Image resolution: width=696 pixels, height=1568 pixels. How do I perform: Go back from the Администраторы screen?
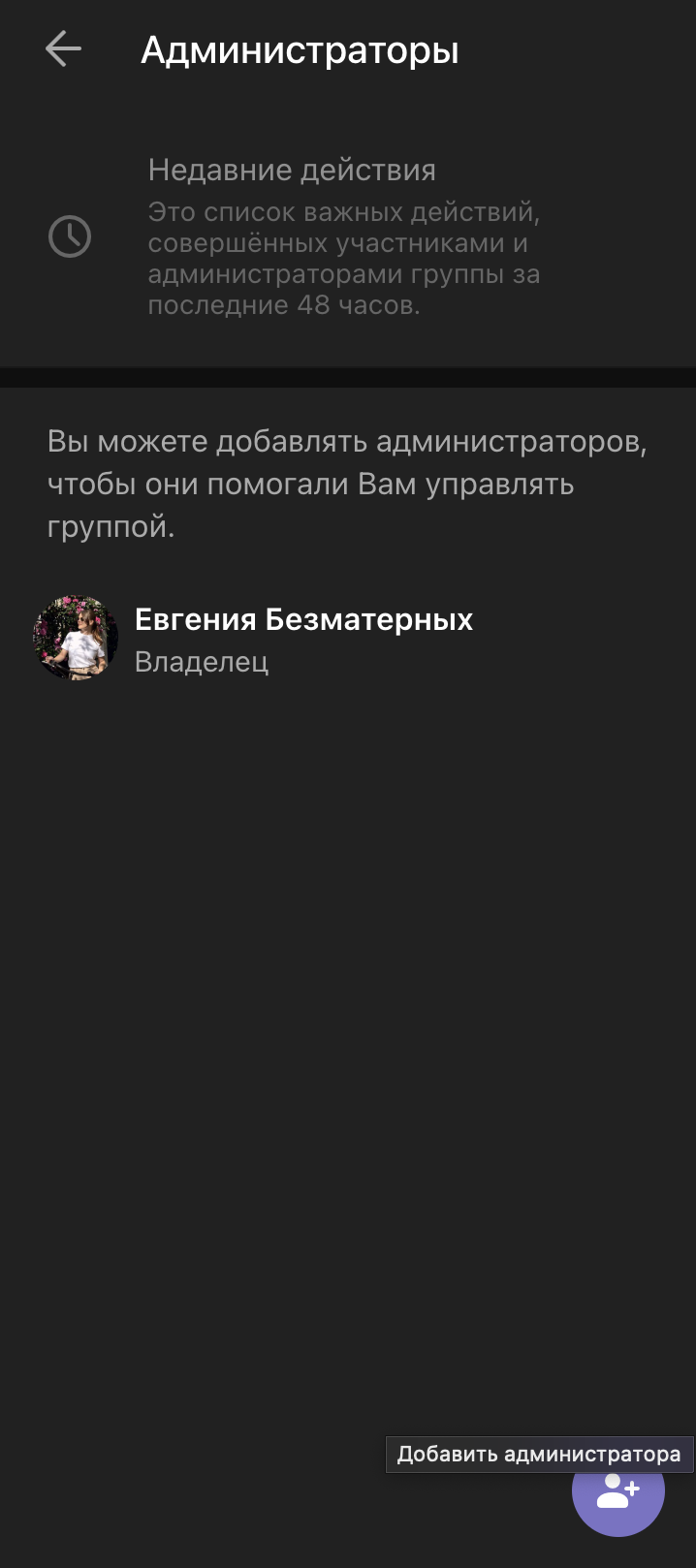(x=63, y=48)
